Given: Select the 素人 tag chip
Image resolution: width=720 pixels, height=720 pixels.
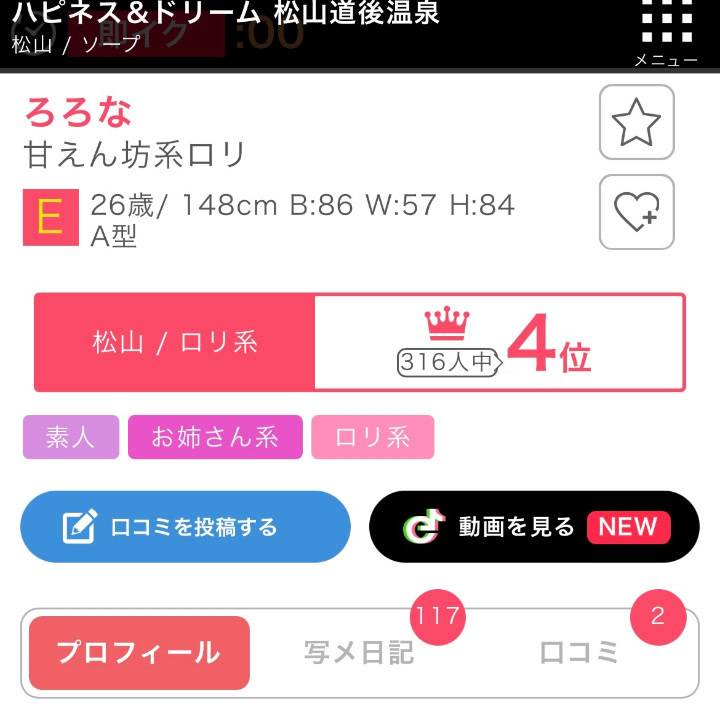Looking at the screenshot, I should coord(70,437).
